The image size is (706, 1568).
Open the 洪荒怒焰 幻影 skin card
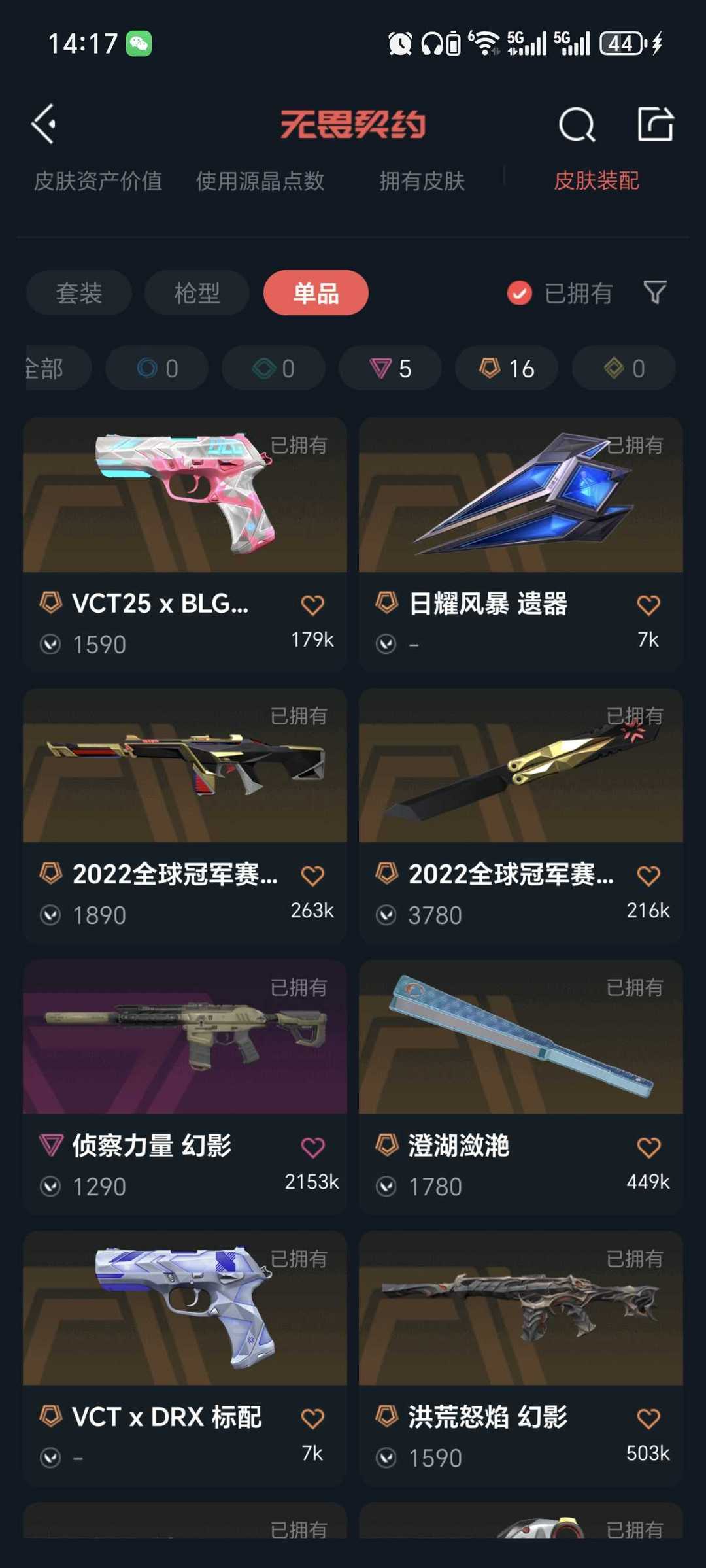click(521, 1354)
